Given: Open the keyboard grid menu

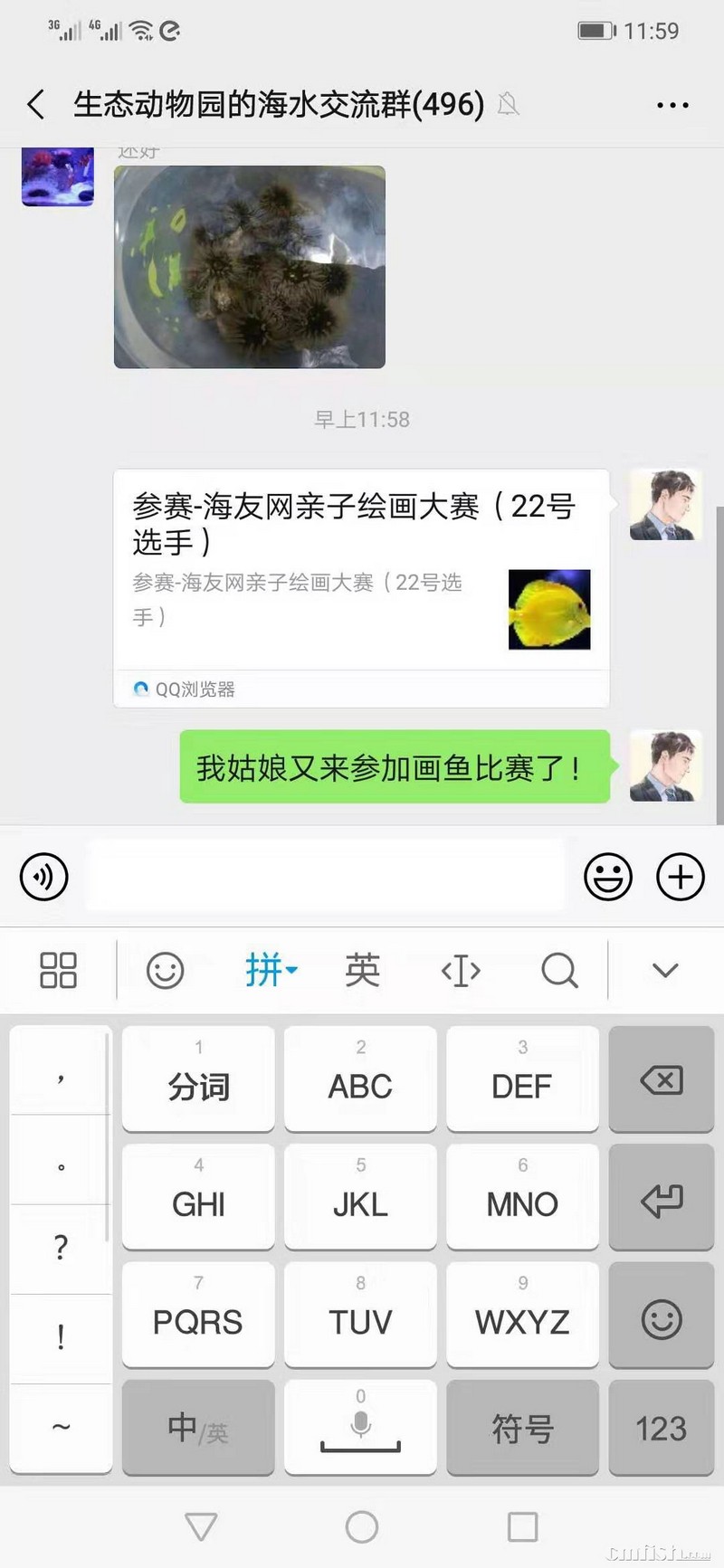Looking at the screenshot, I should coord(59,970).
